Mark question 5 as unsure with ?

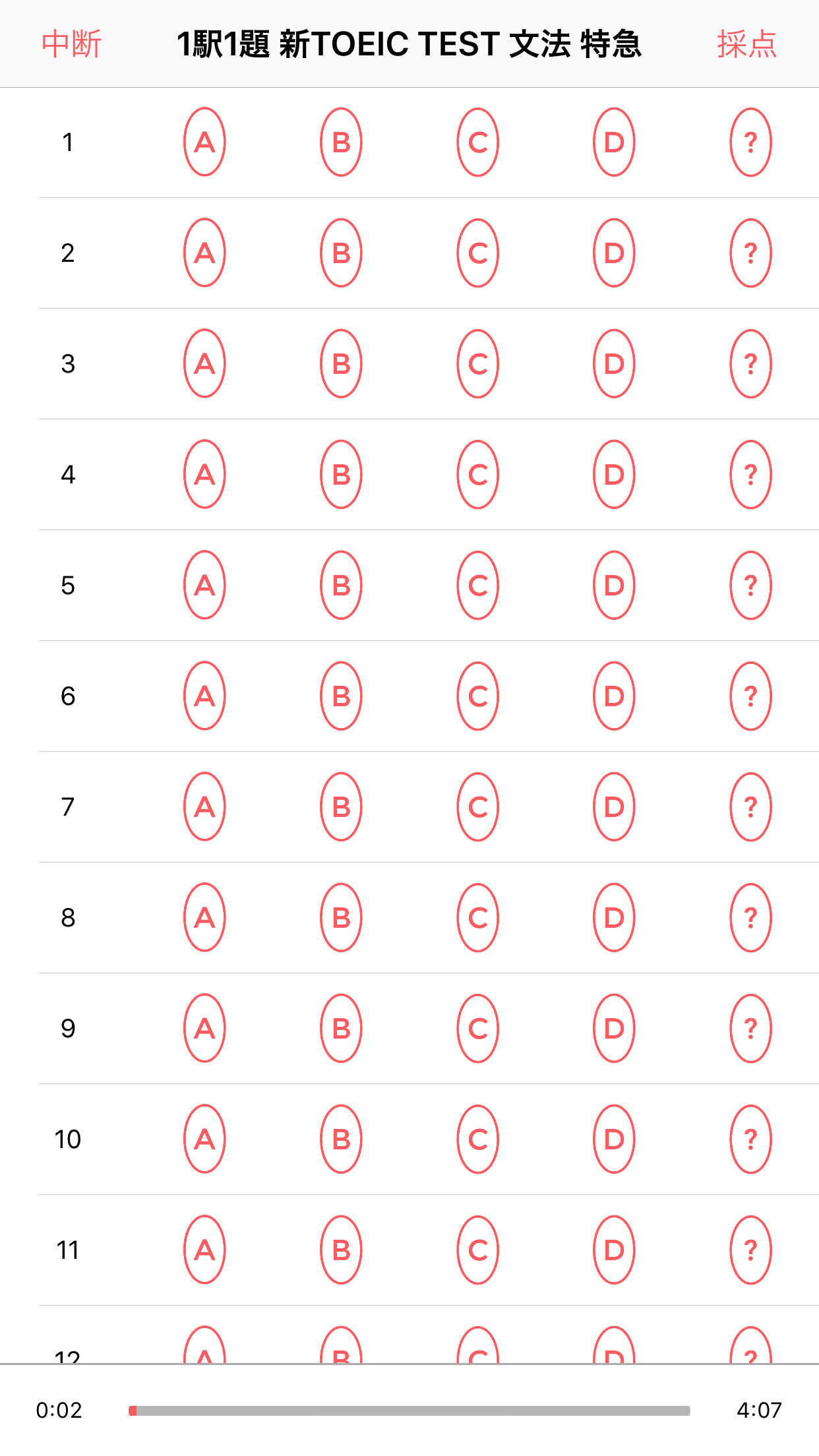750,586
